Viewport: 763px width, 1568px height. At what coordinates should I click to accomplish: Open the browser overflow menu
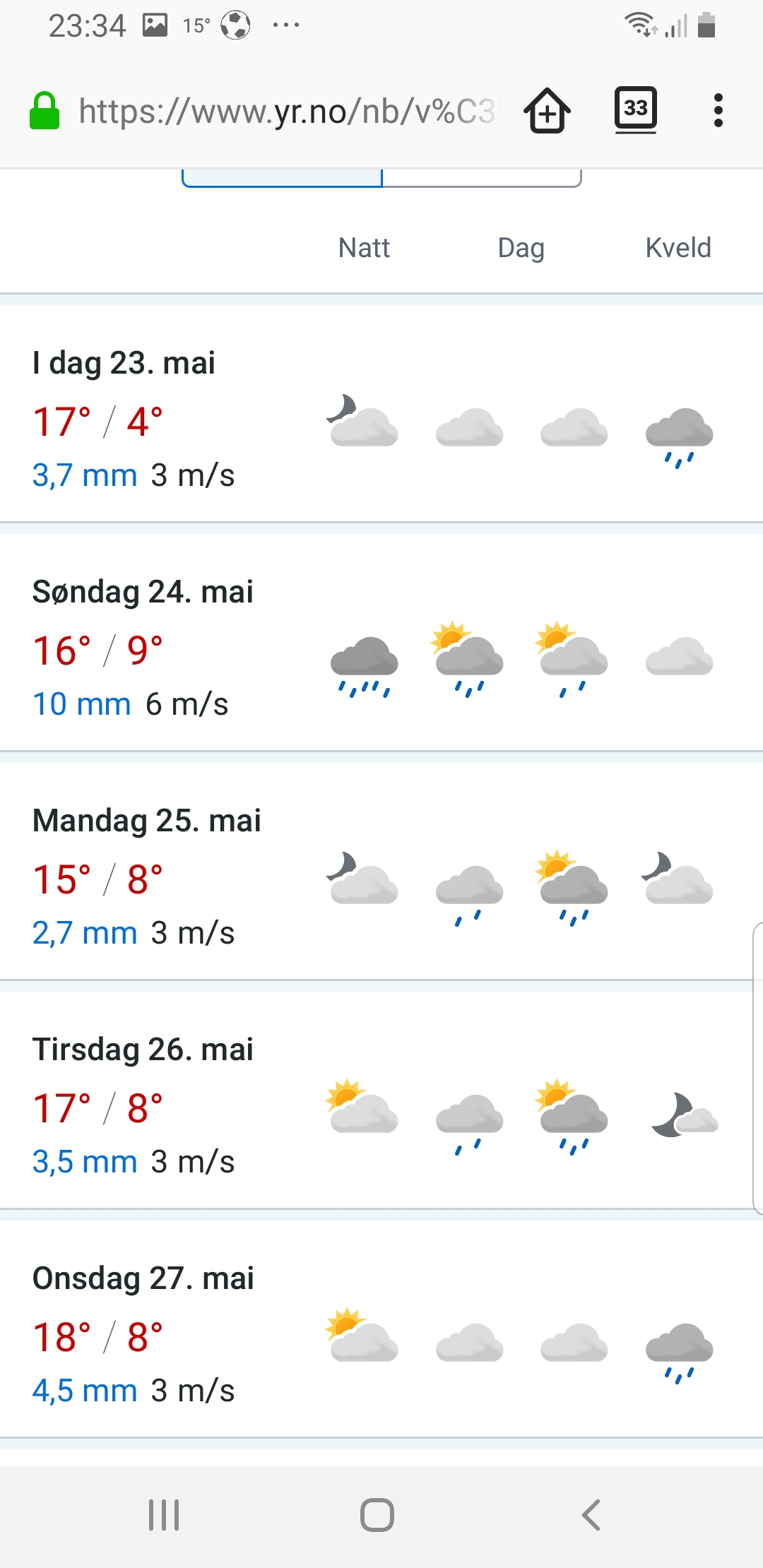[x=718, y=111]
